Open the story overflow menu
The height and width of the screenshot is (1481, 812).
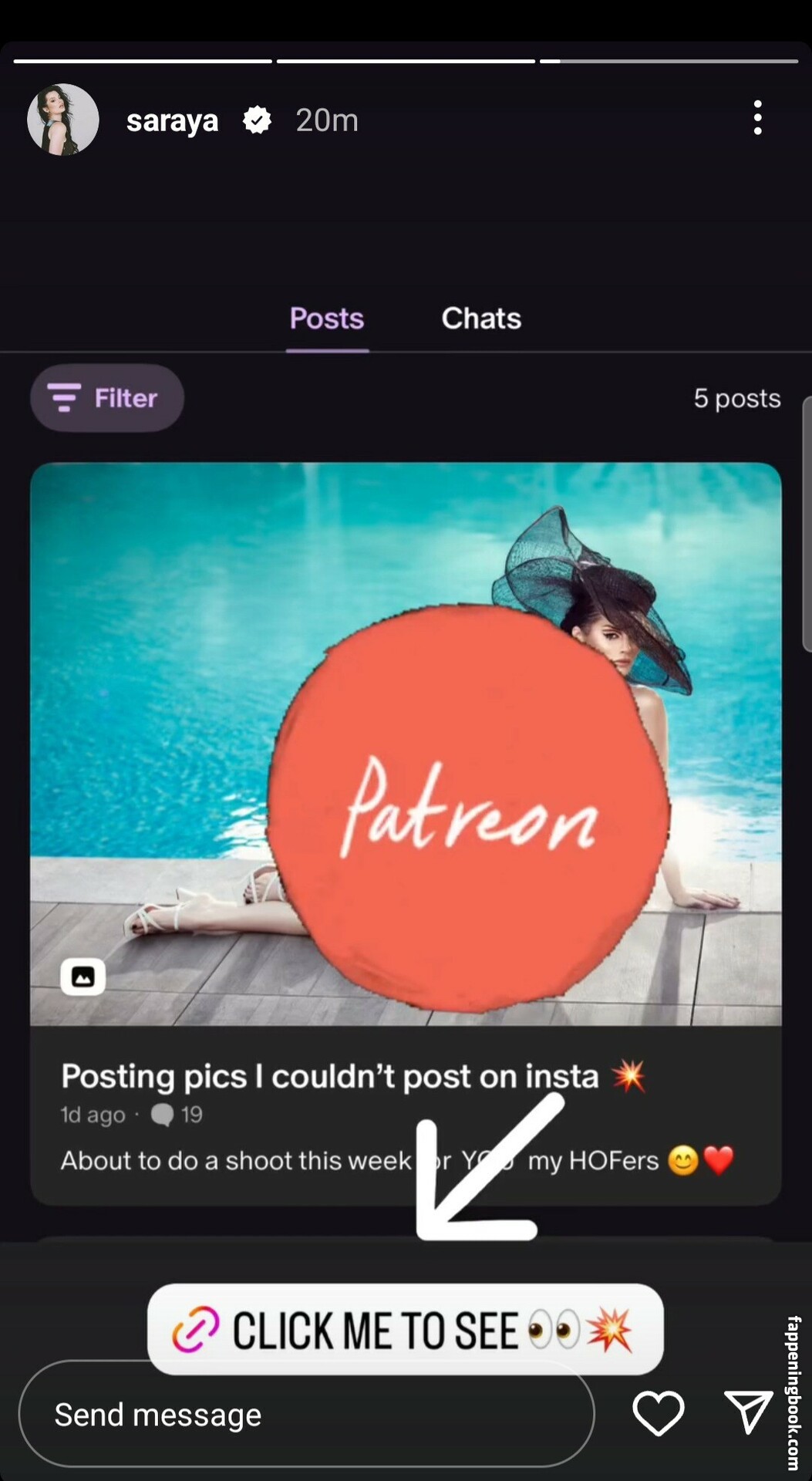757,118
